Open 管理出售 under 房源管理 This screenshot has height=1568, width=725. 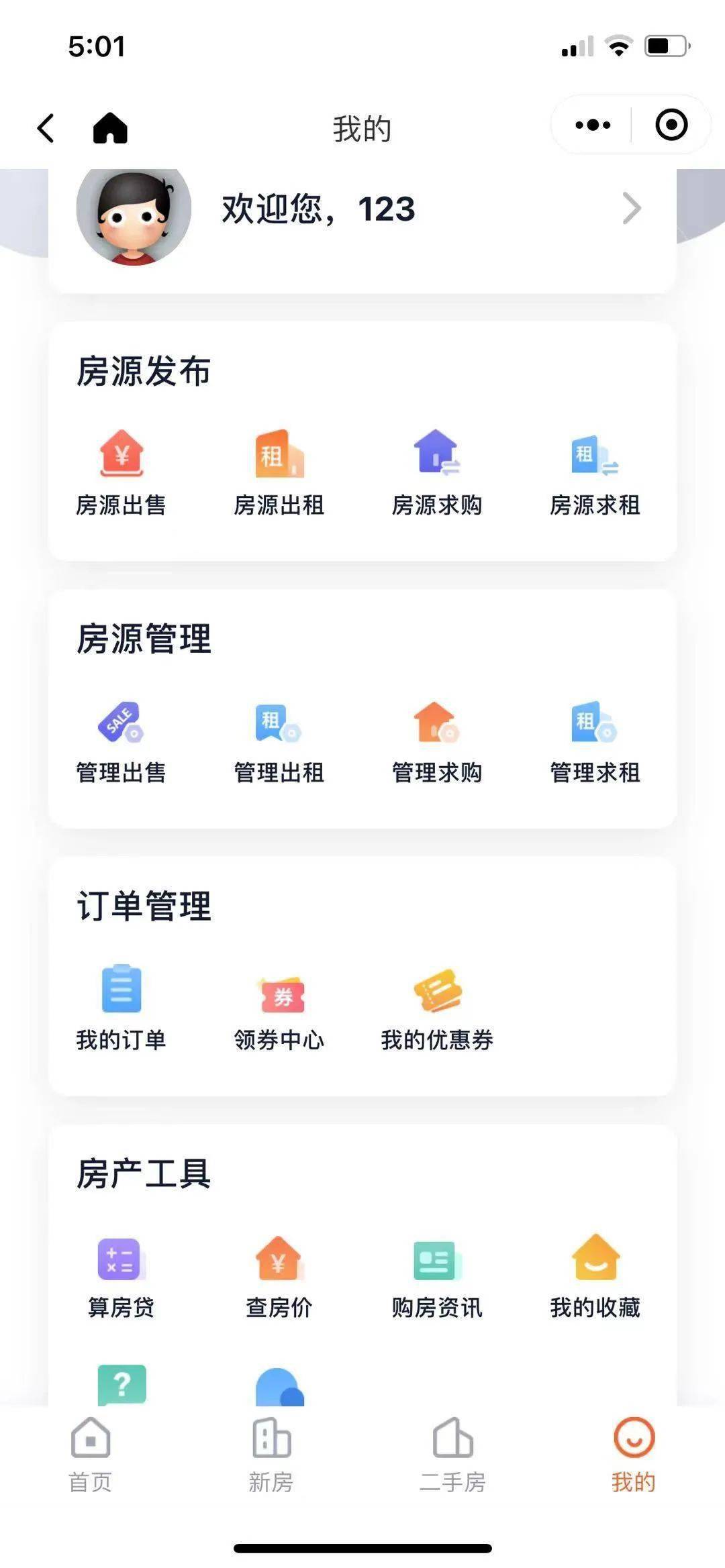[122, 741]
